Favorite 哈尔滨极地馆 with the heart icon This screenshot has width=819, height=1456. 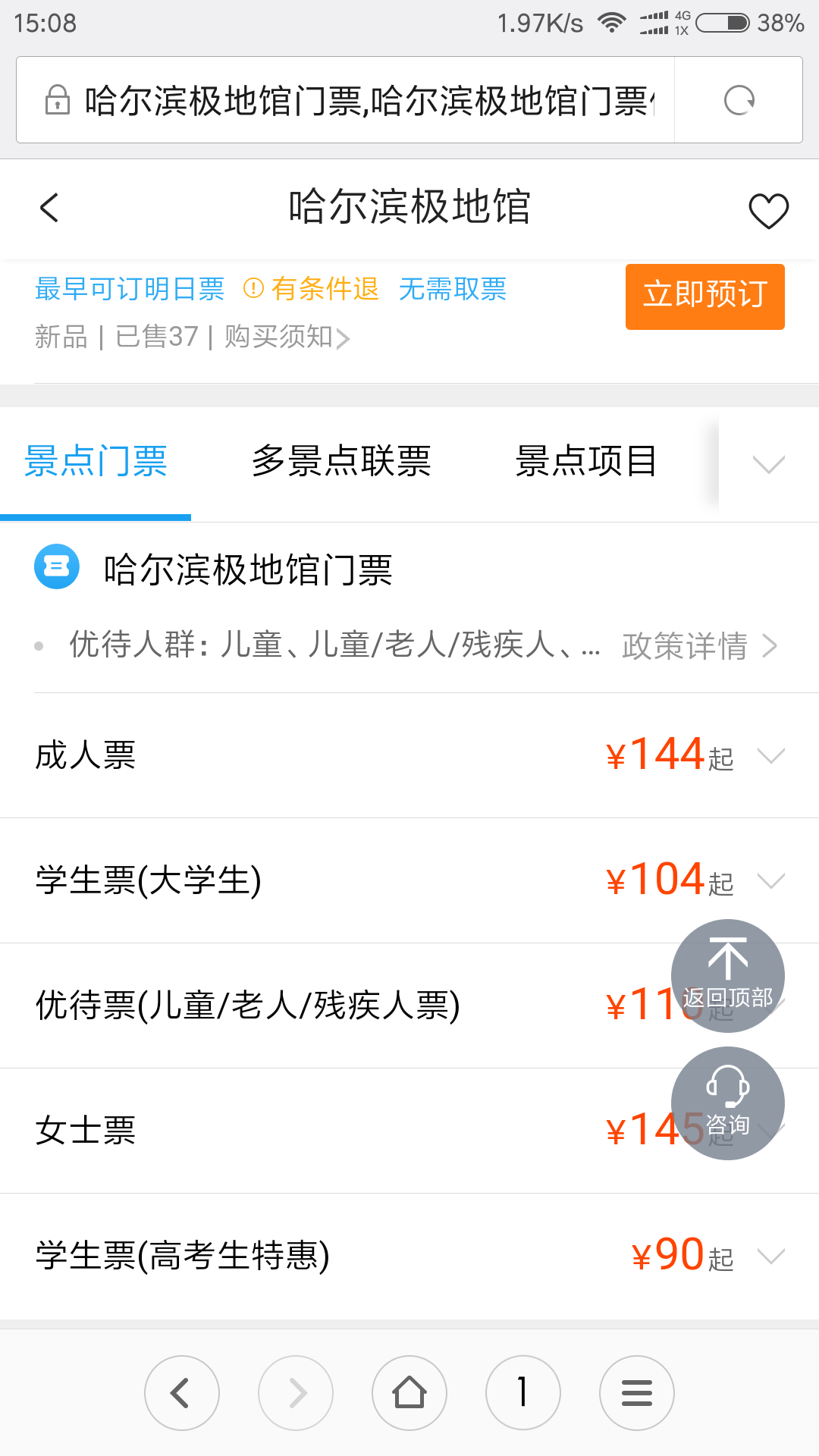coord(768,210)
